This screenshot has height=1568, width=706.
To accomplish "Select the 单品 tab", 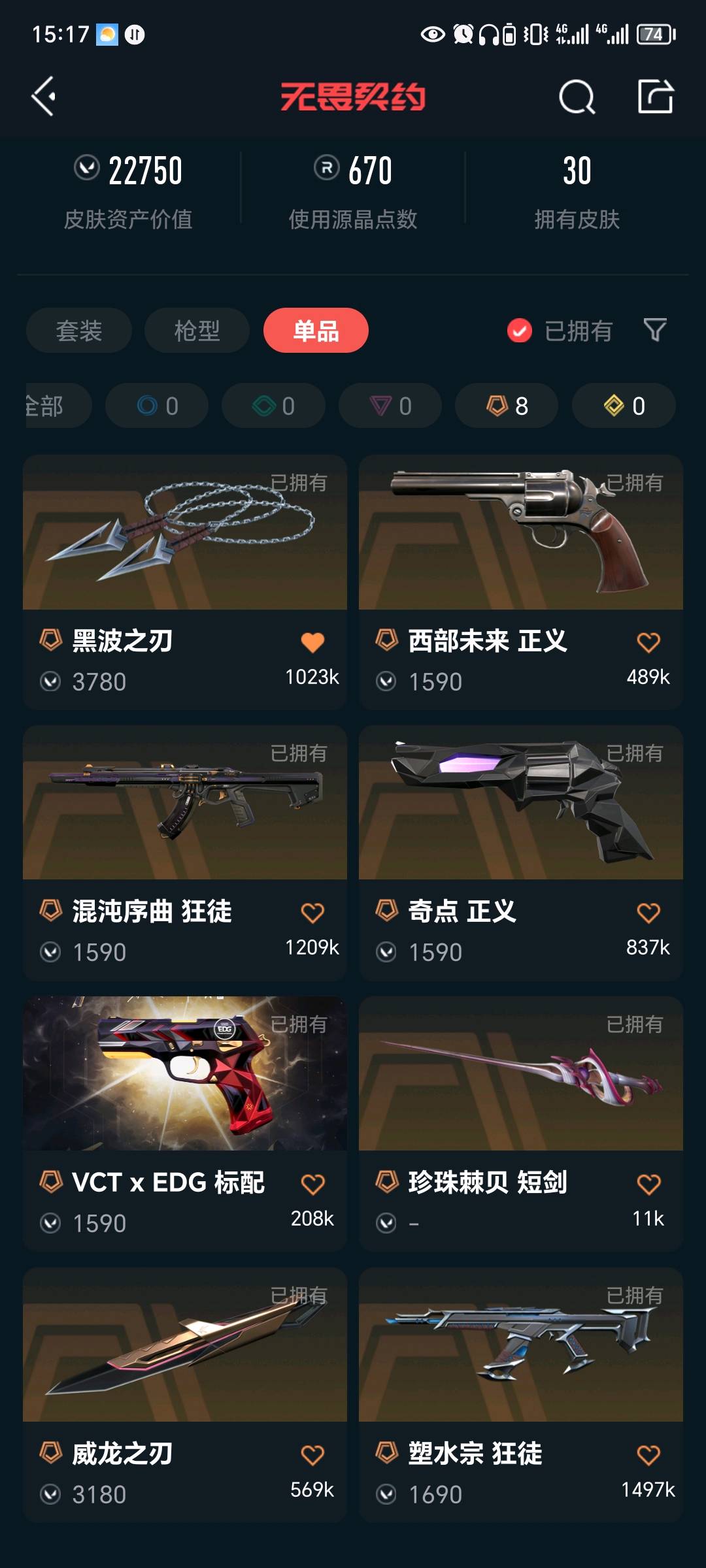I will coord(316,331).
